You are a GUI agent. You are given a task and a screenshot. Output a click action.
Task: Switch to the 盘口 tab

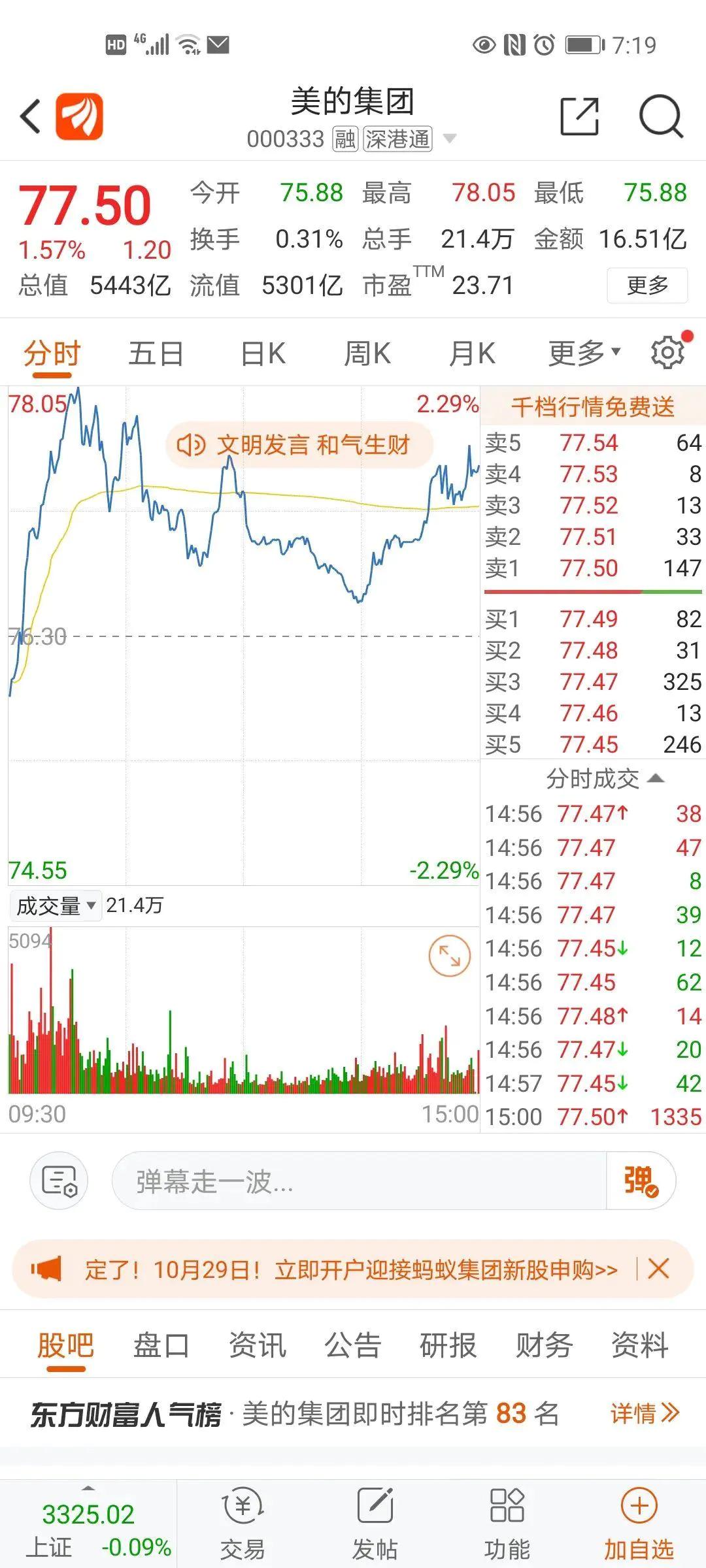[x=161, y=1346]
